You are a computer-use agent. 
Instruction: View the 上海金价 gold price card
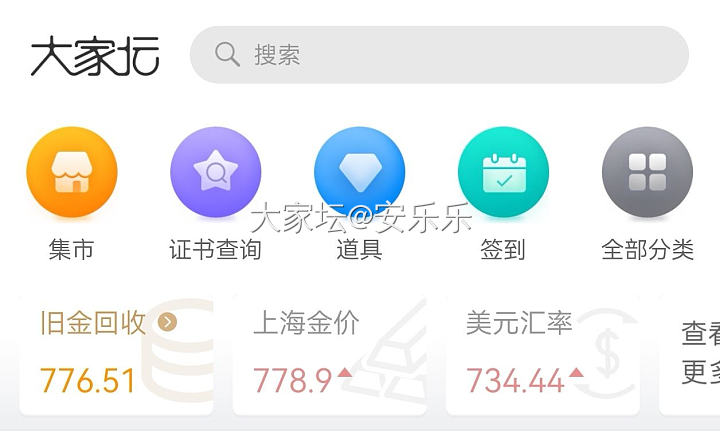330,354
